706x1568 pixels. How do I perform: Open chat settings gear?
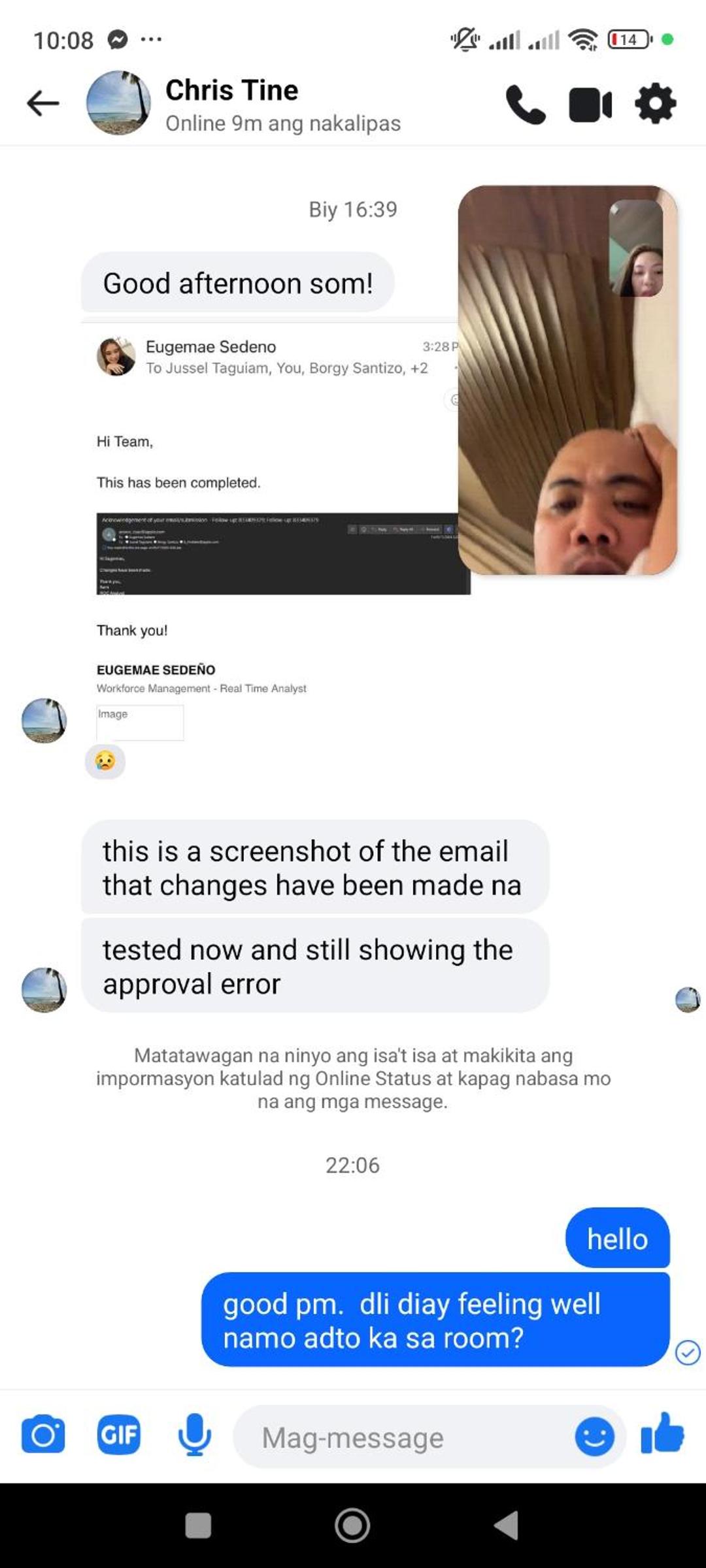(656, 103)
